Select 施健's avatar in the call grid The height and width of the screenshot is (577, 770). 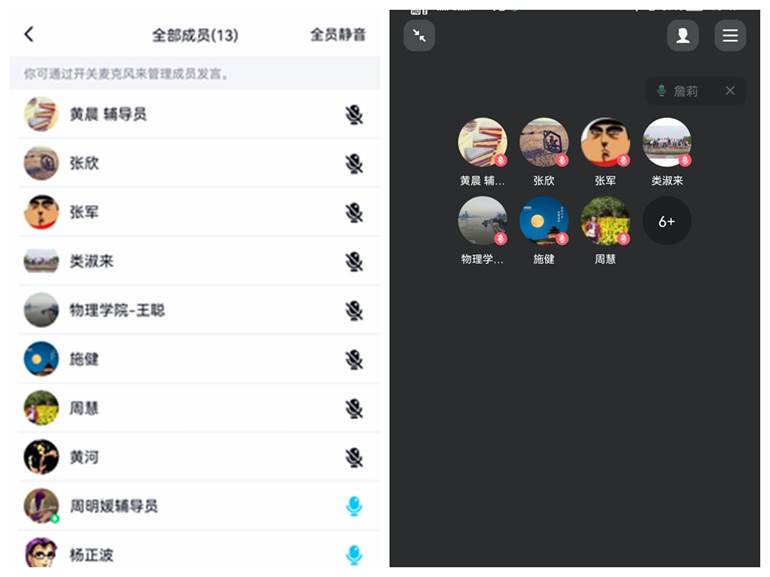click(x=543, y=221)
